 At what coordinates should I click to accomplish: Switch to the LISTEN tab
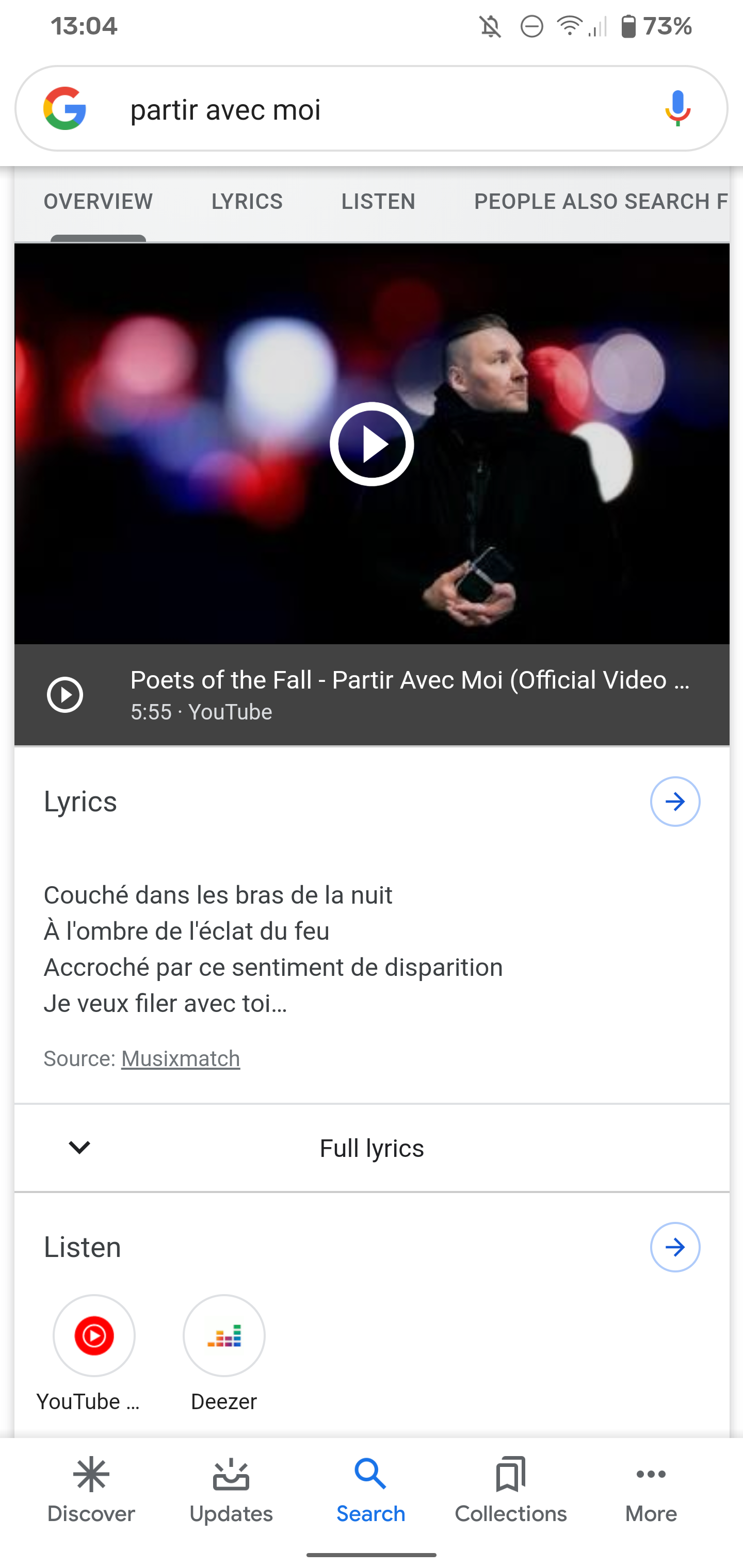(378, 201)
